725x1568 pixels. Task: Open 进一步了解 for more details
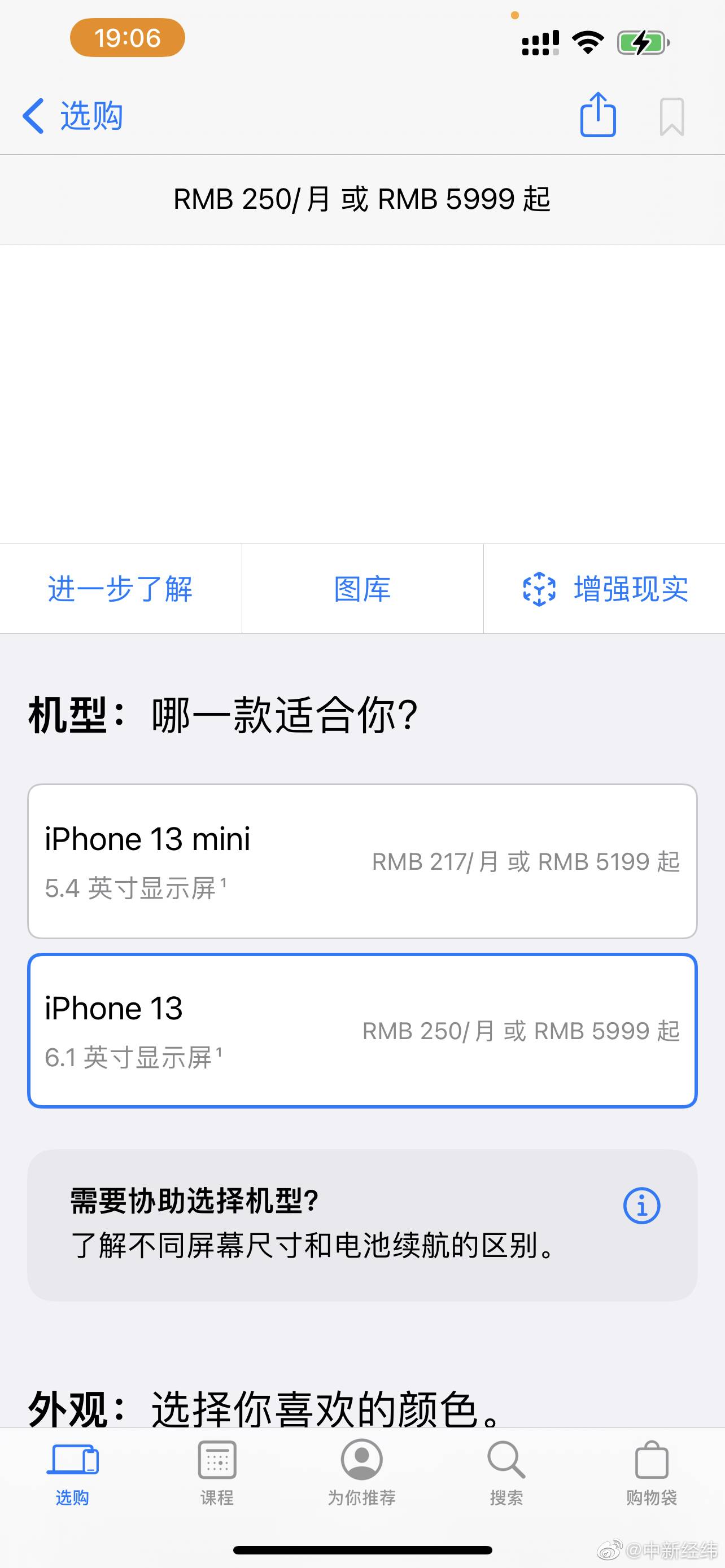[x=120, y=589]
